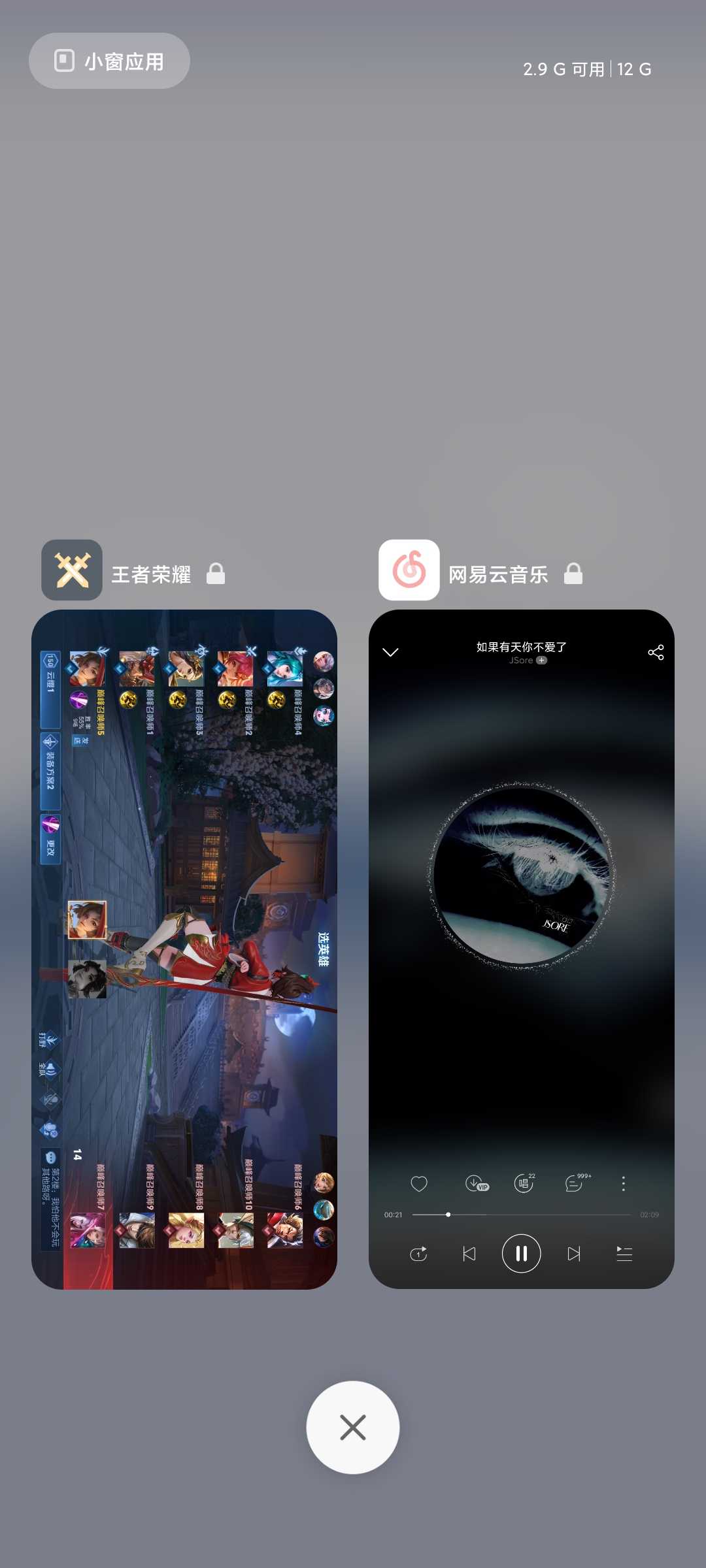Tap the 网易云音乐 red app icon

(x=409, y=570)
